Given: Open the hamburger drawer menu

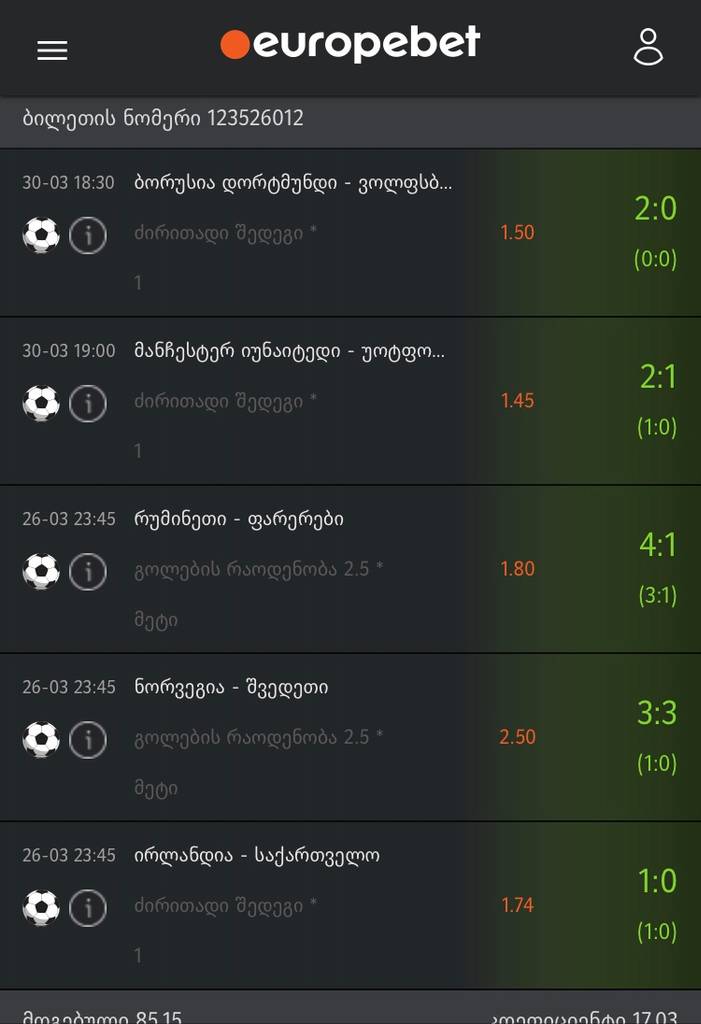Looking at the screenshot, I should 52,50.
